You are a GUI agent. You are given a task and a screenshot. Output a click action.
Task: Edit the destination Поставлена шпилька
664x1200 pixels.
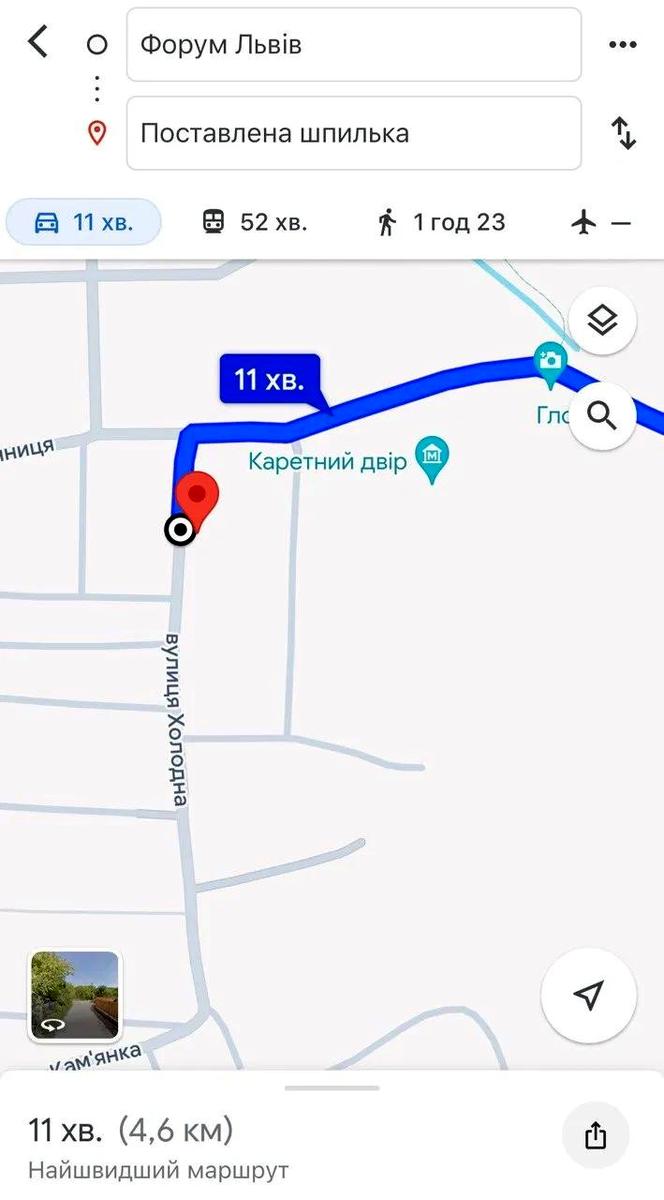coord(353,133)
